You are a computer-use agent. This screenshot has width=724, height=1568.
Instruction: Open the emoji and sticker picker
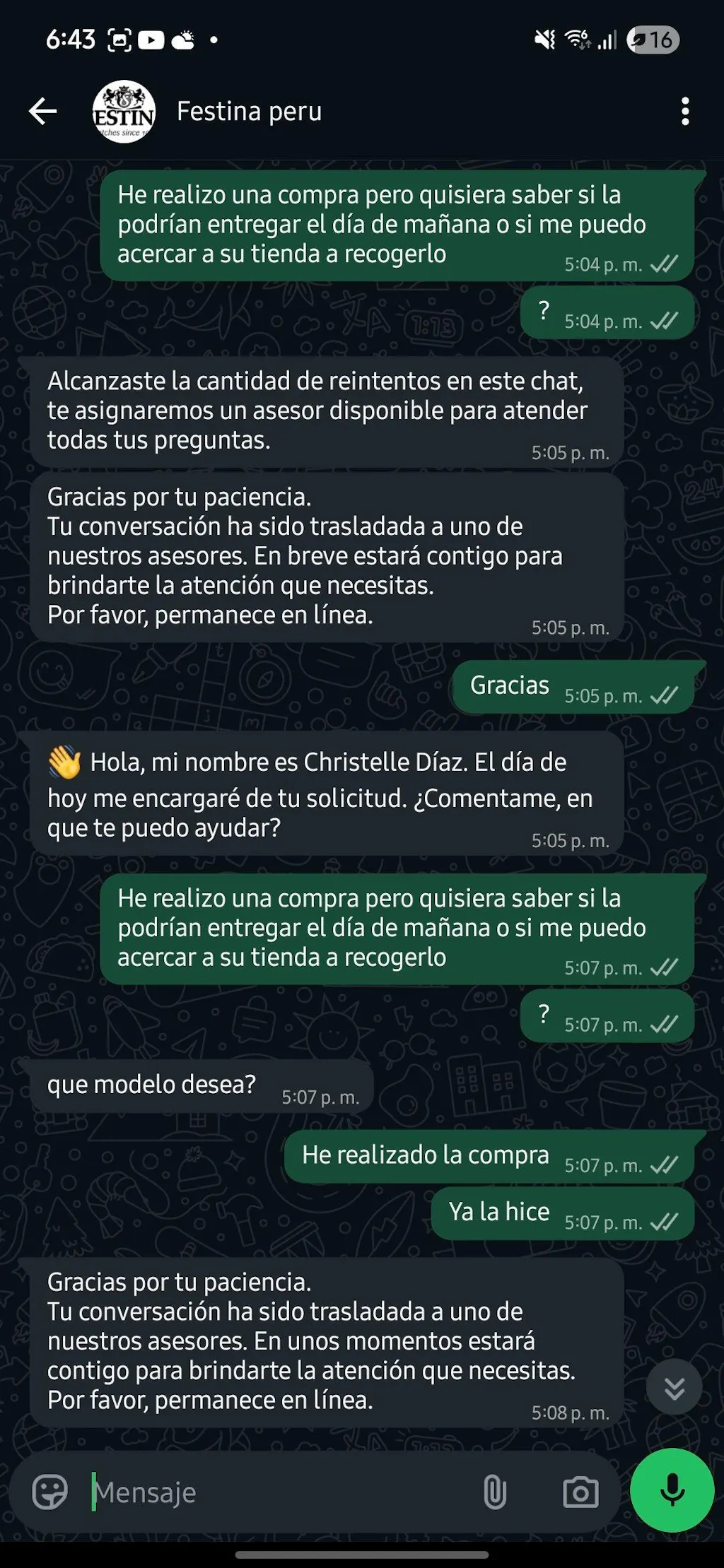pos(50,1492)
